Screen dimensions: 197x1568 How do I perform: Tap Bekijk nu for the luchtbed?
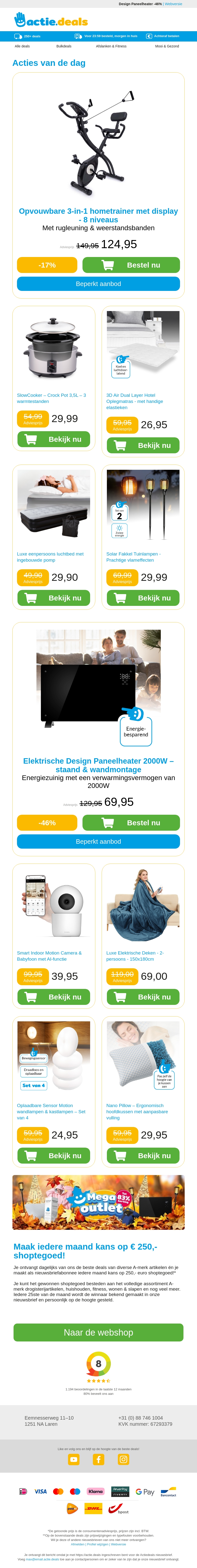54,598
